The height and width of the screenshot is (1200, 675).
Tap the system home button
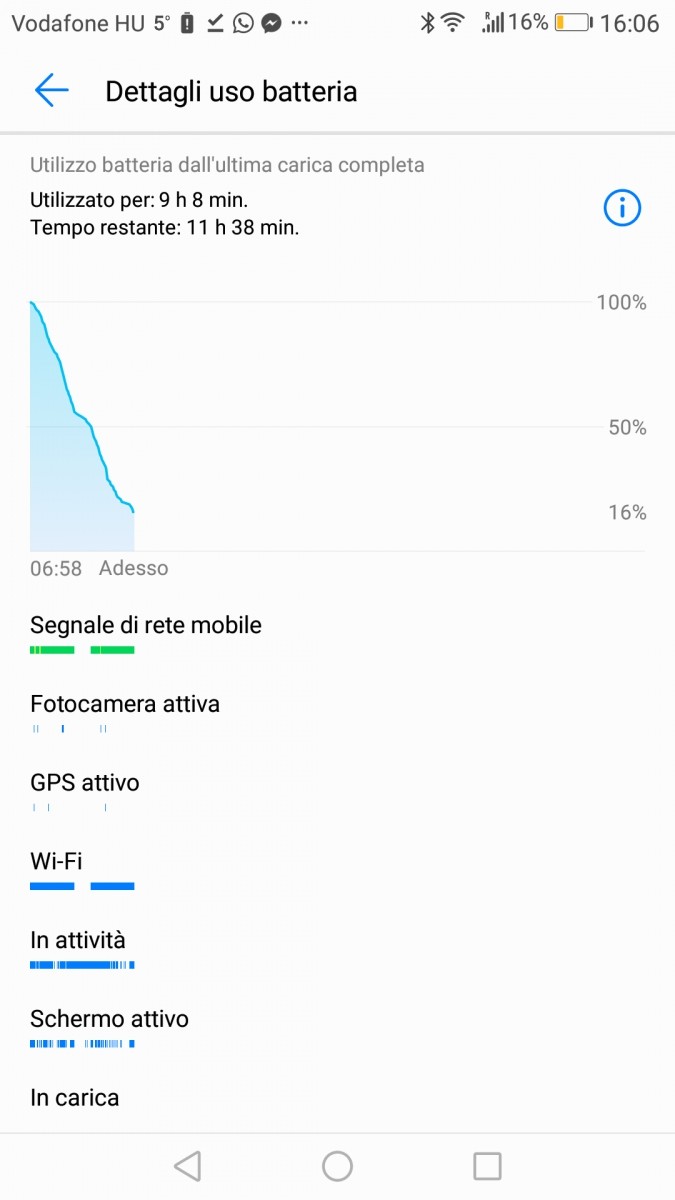(x=337, y=1166)
